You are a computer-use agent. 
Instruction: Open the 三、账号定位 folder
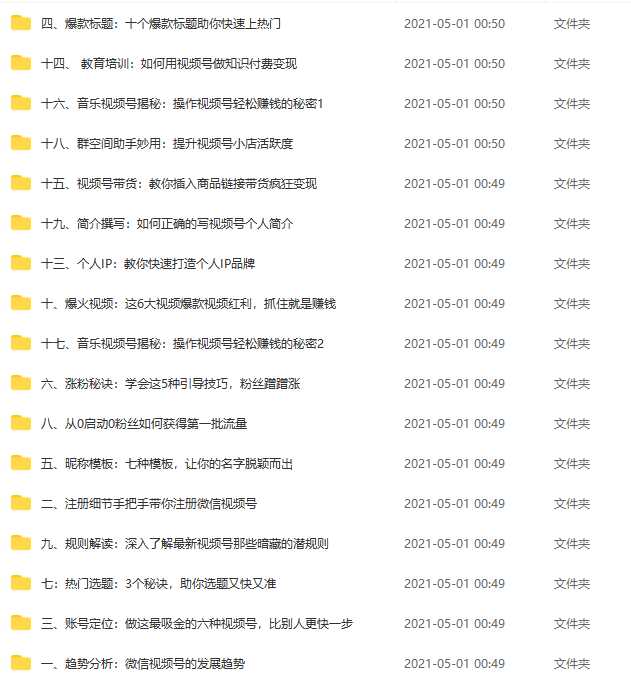tap(197, 623)
